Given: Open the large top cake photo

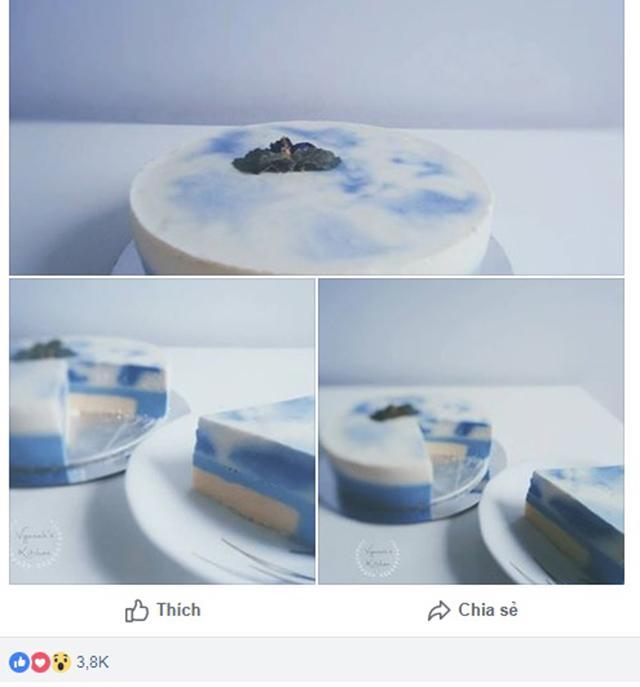Looking at the screenshot, I should (316, 138).
